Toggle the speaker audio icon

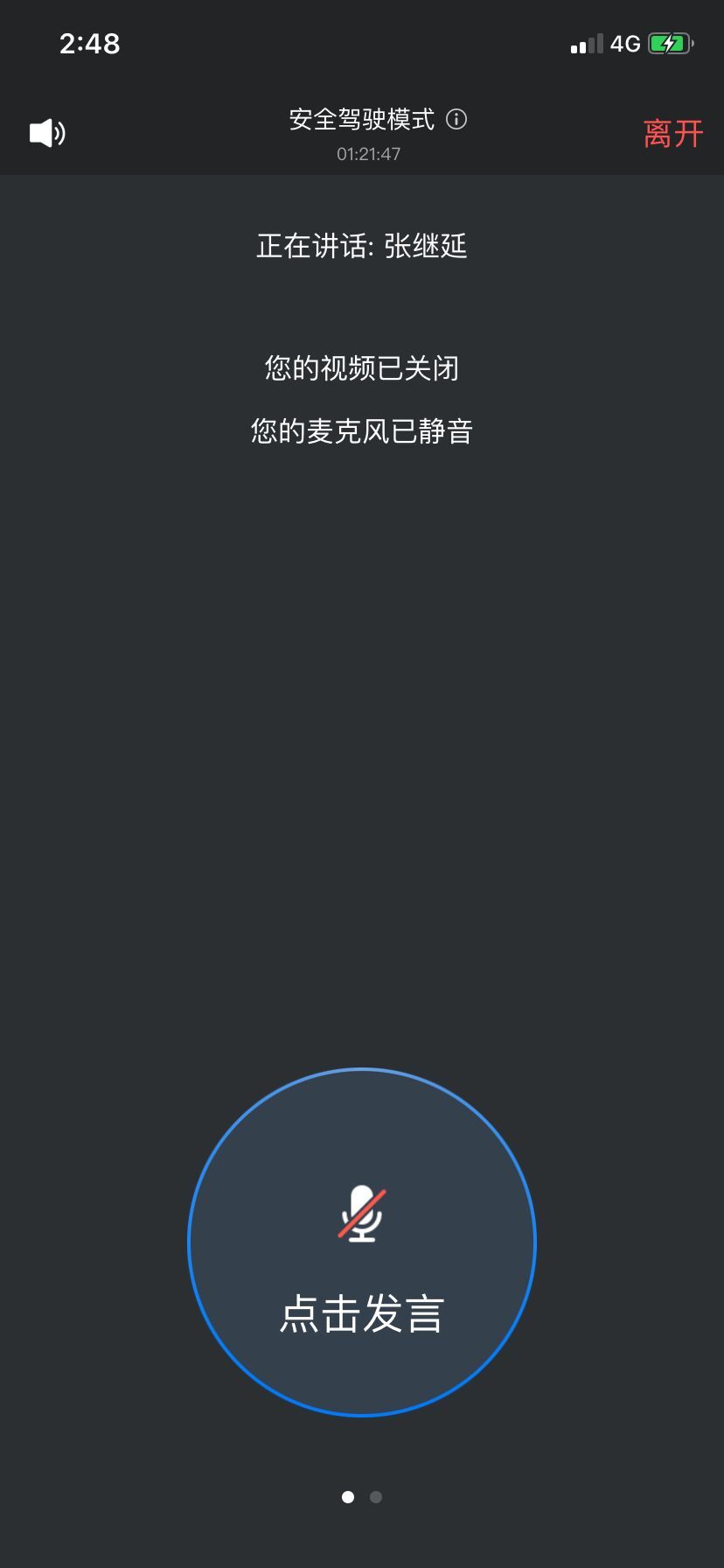(x=47, y=133)
